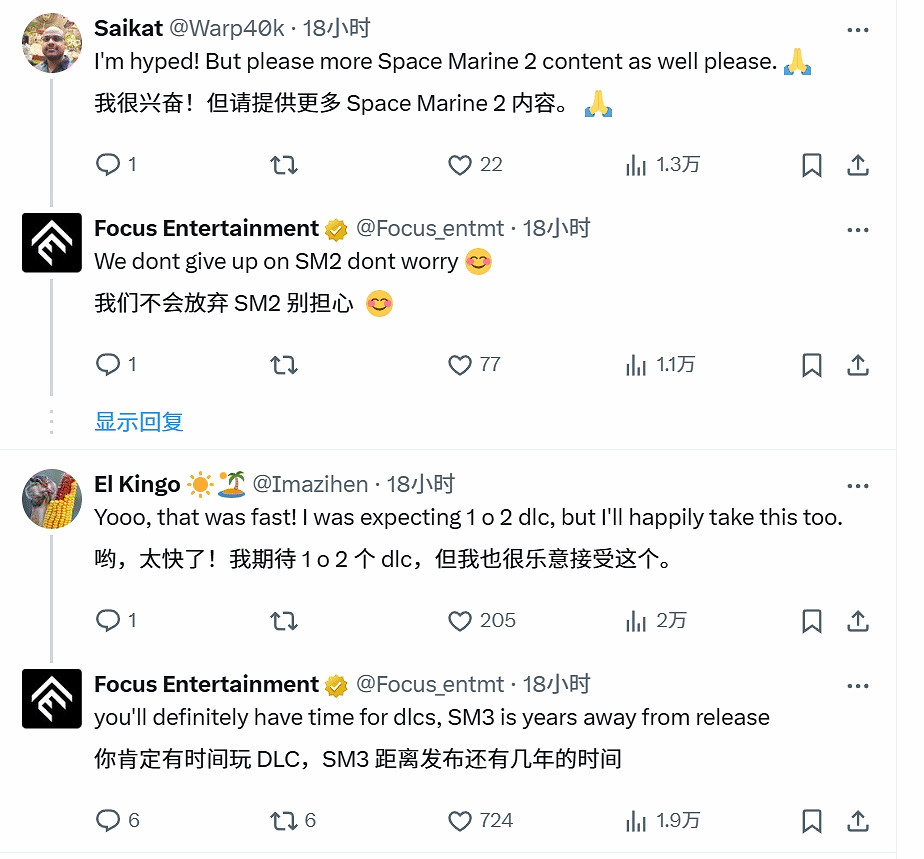Show more replies via 显示回复

coord(139,422)
